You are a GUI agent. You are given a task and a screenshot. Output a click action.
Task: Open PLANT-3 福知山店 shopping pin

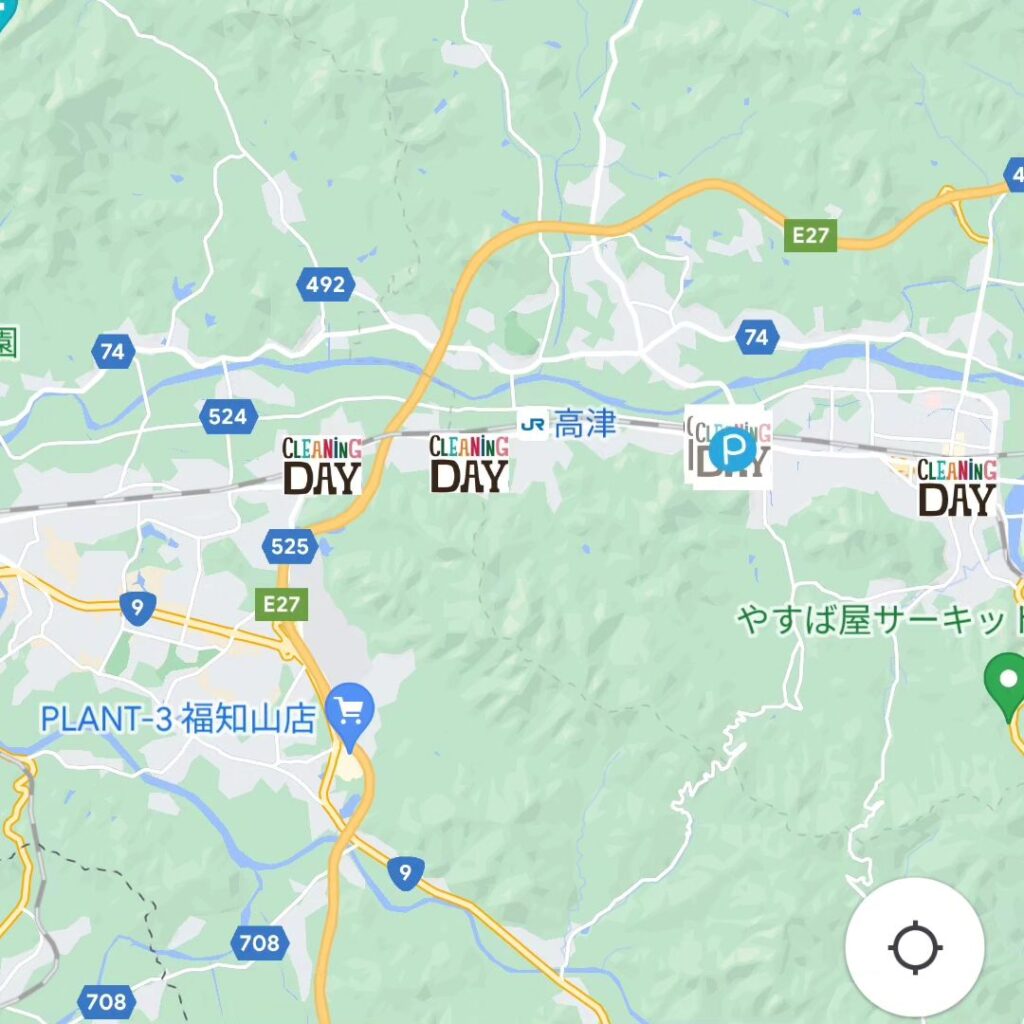pos(350,714)
